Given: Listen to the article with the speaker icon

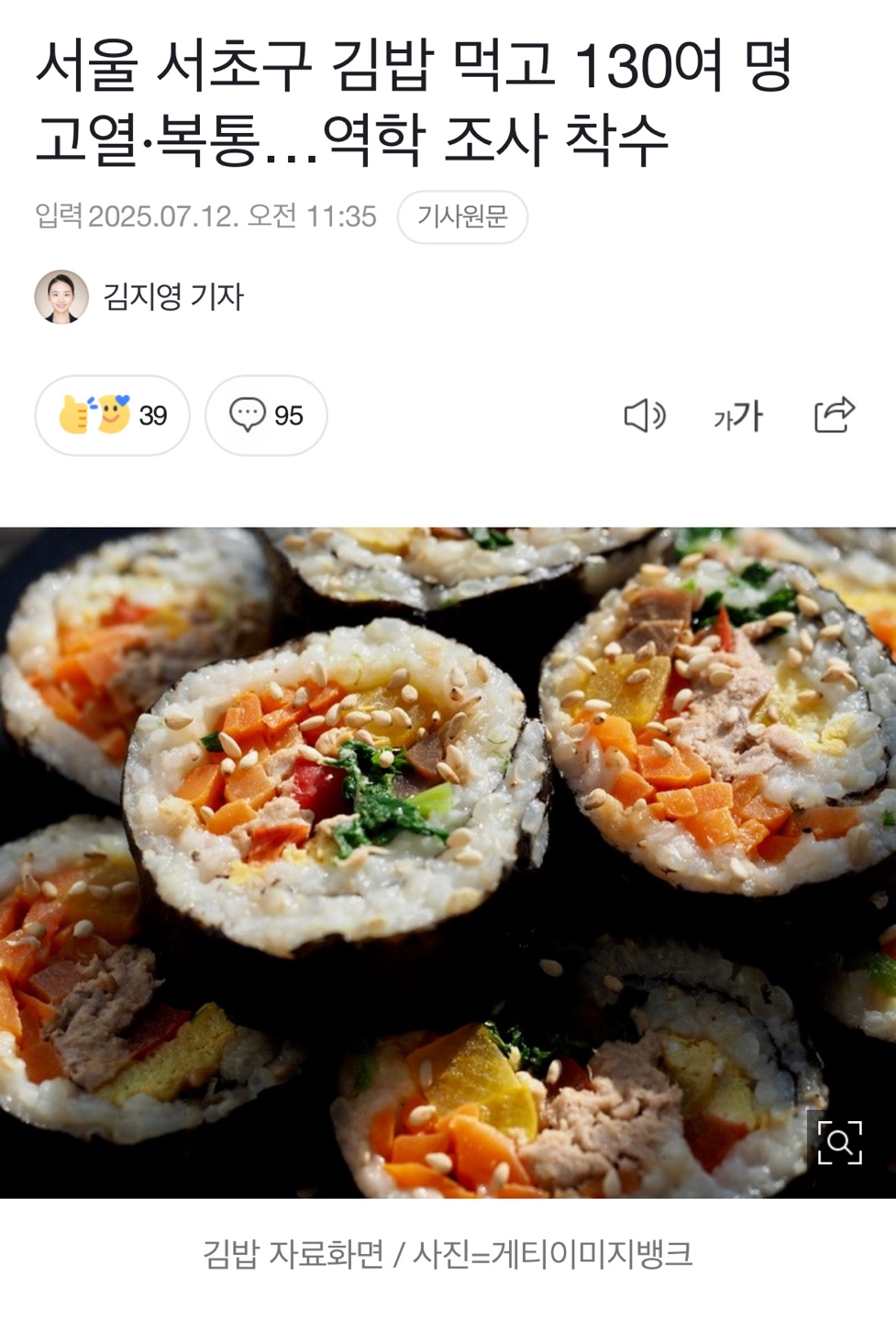Looking at the screenshot, I should point(645,416).
